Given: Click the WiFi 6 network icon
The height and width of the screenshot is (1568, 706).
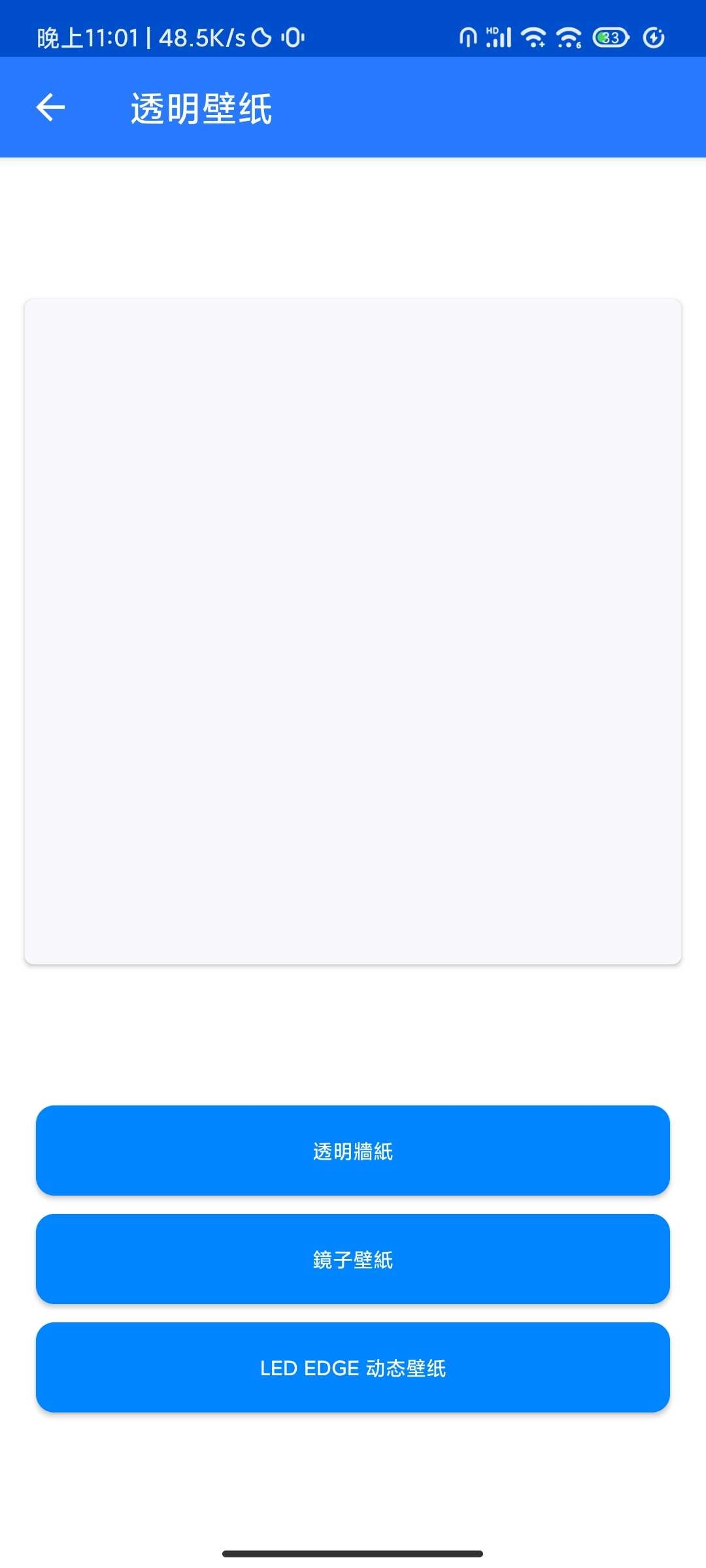Looking at the screenshot, I should tap(568, 37).
